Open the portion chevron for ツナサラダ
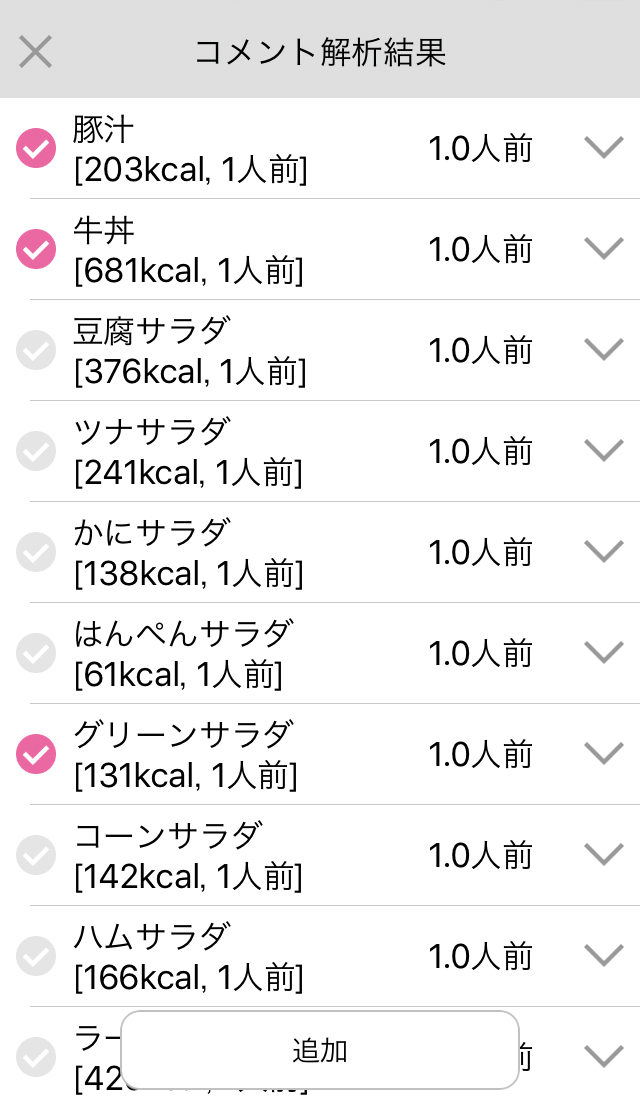Image resolution: width=640 pixels, height=1106 pixels. pyautogui.click(x=604, y=451)
